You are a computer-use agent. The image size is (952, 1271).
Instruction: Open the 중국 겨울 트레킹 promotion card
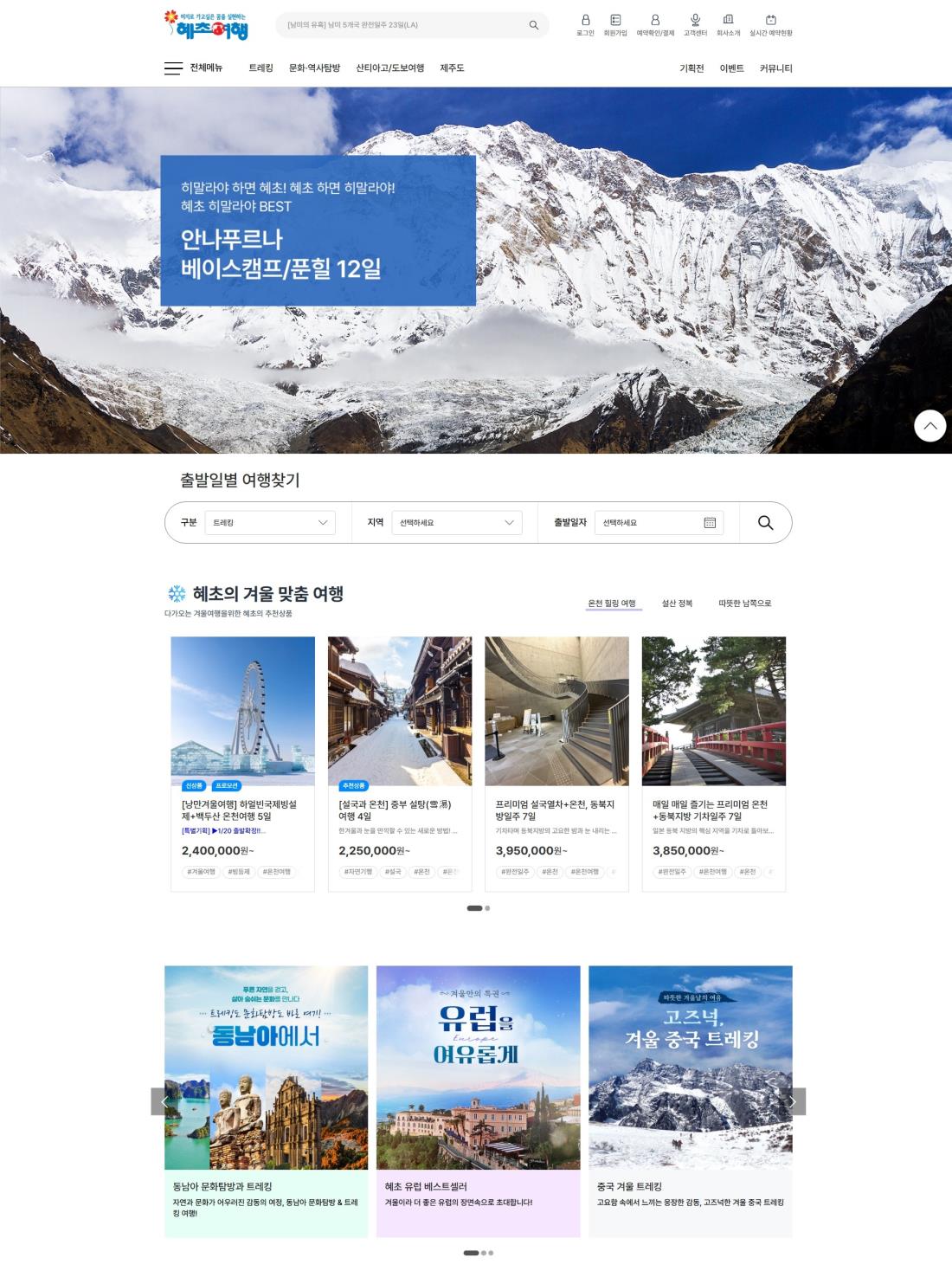click(690, 1100)
